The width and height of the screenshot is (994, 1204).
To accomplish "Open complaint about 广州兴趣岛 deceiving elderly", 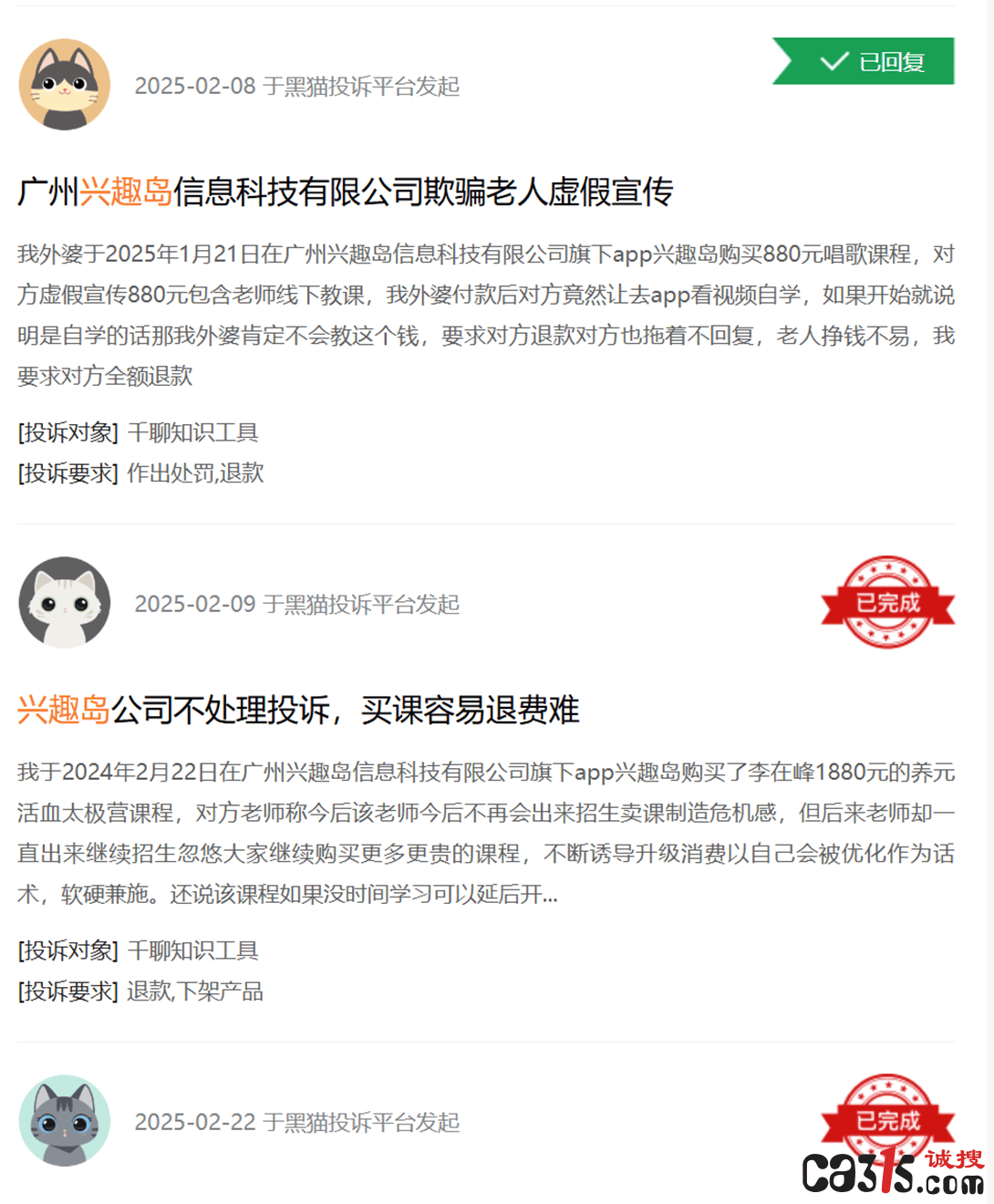I will (345, 192).
